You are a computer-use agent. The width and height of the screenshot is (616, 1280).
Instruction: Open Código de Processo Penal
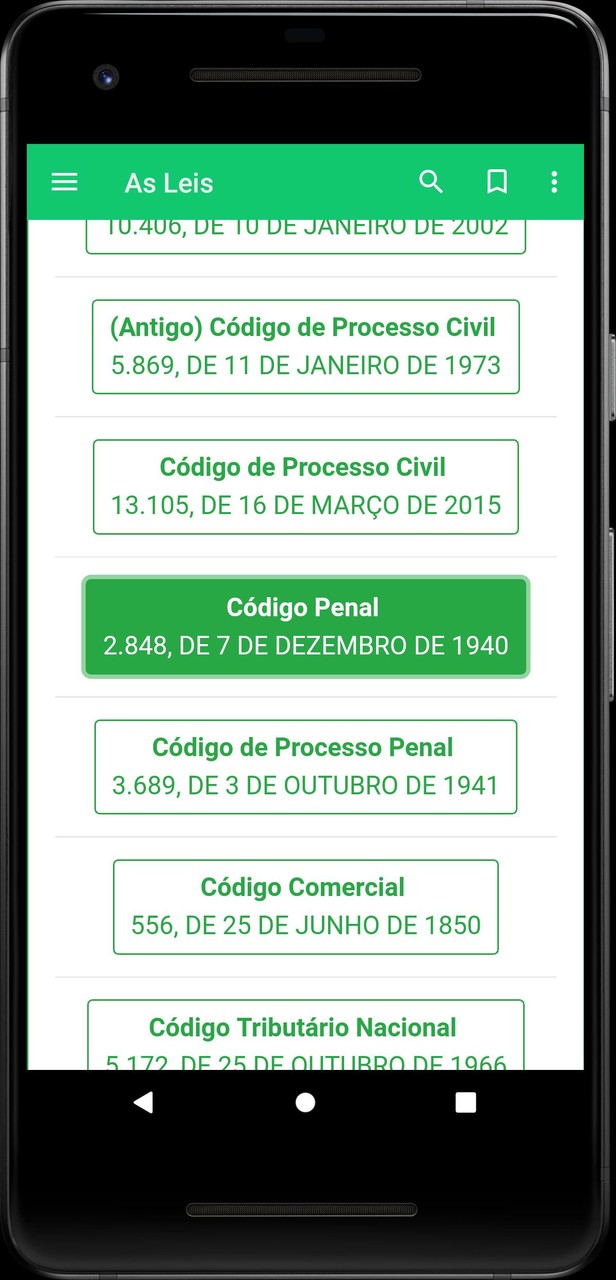tap(306, 766)
